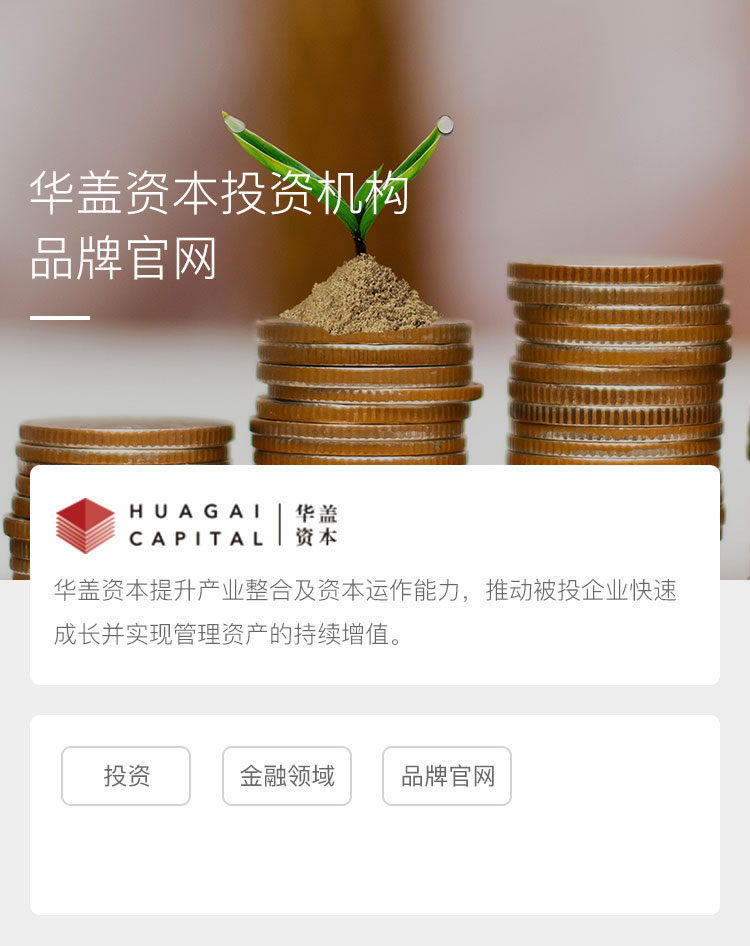Select the 投资 tag

click(x=125, y=775)
